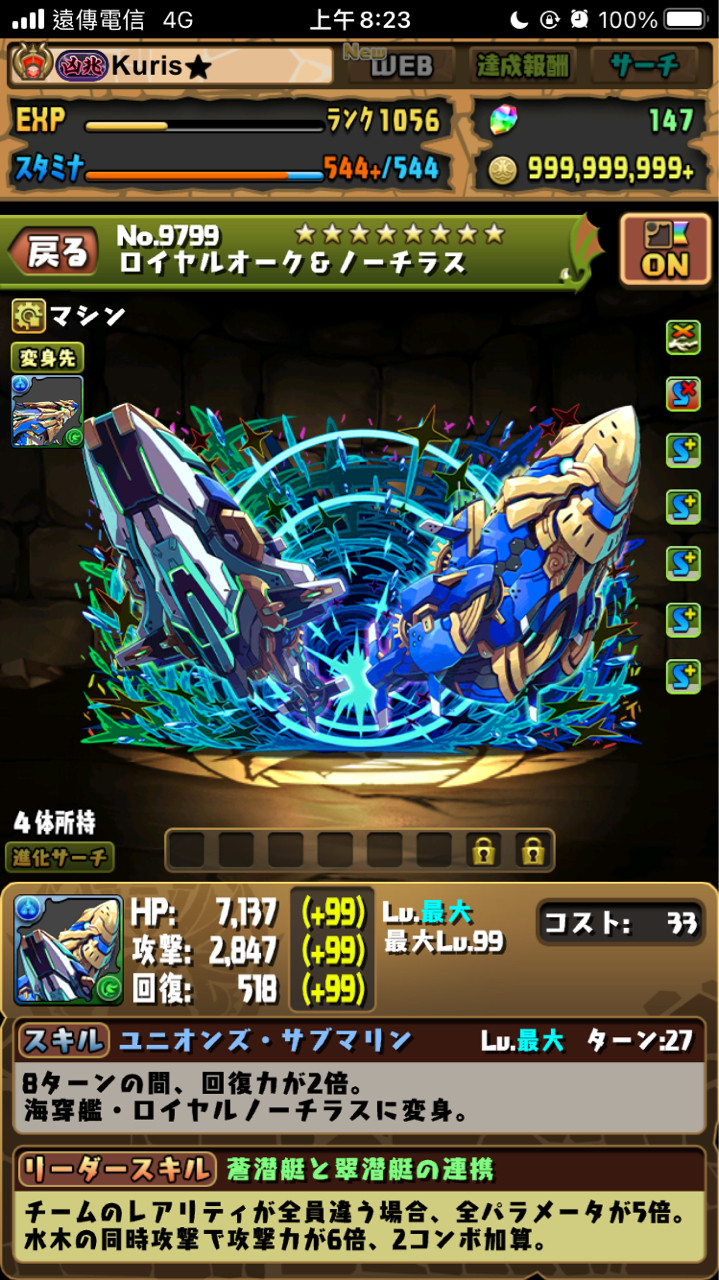Tap the top awakening skill icon
Image resolution: width=719 pixels, height=1280 pixels.
[x=683, y=338]
